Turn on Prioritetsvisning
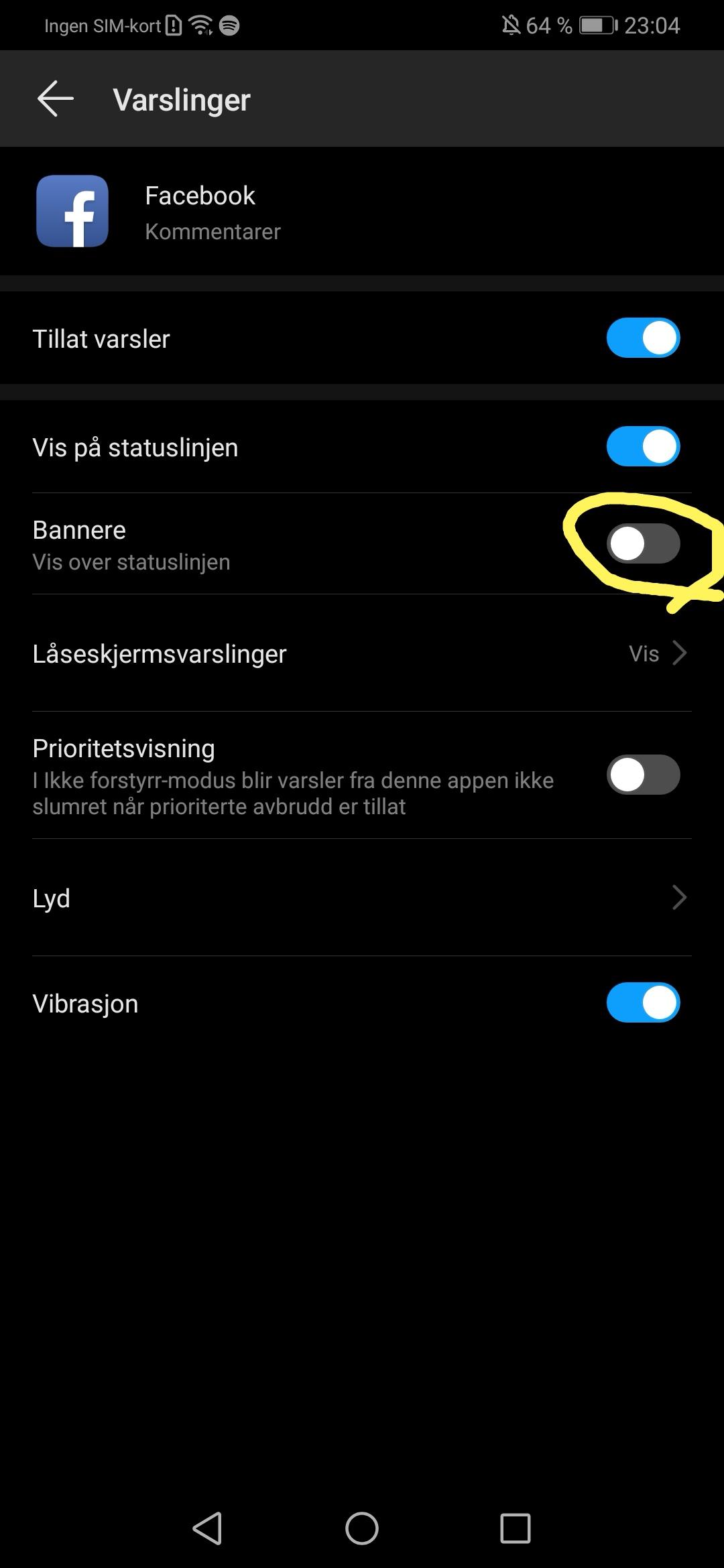 point(643,775)
